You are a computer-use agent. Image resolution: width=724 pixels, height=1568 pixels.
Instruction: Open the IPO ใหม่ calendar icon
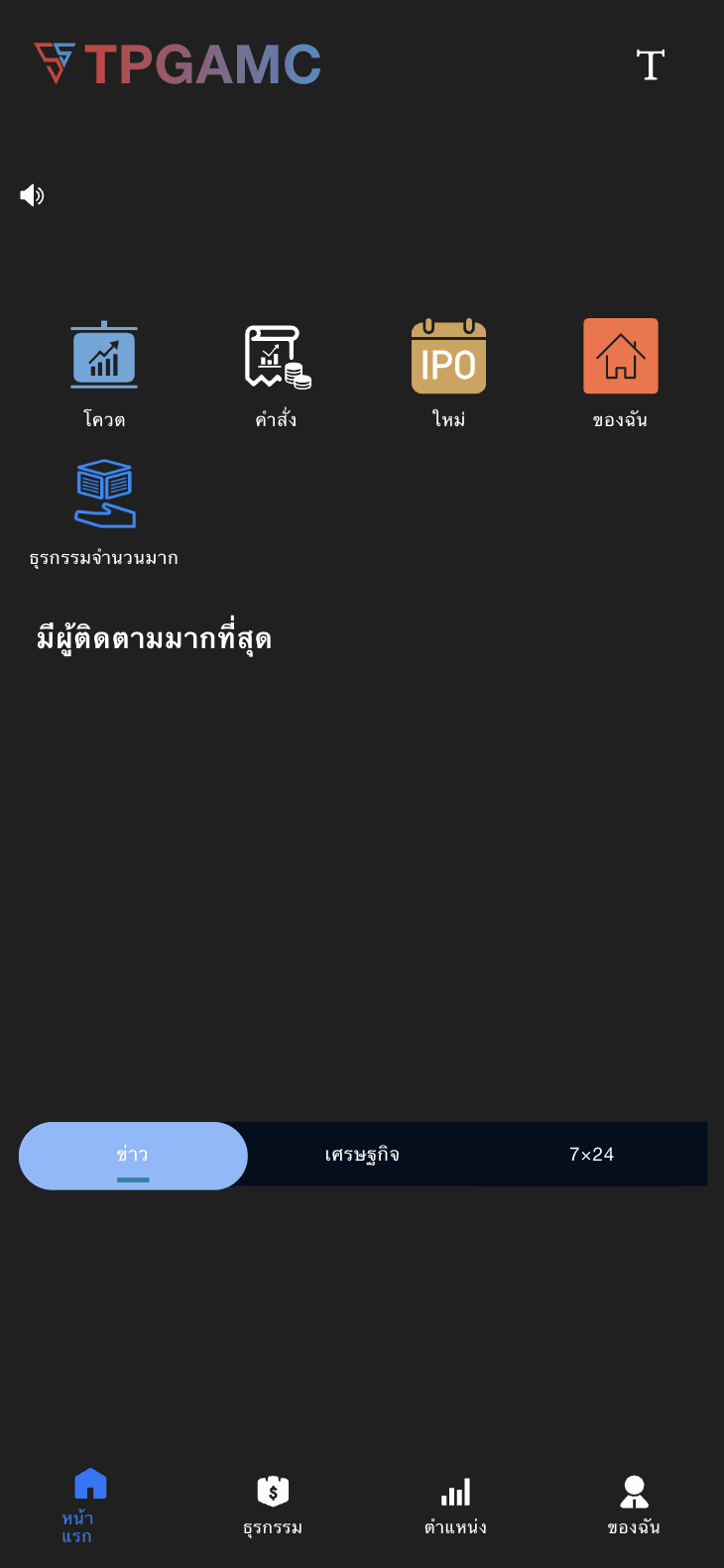click(448, 355)
